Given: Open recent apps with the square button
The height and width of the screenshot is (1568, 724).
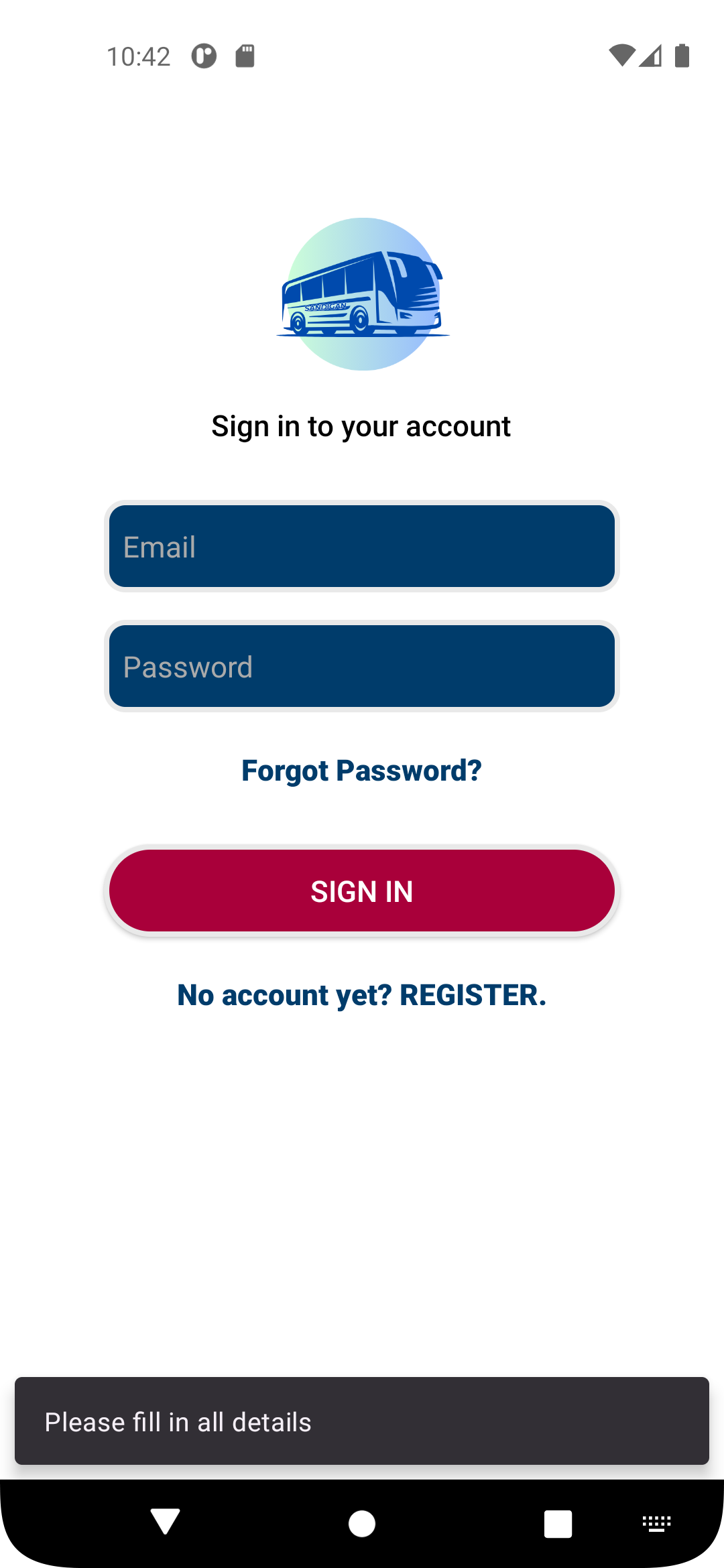Looking at the screenshot, I should (x=558, y=1523).
